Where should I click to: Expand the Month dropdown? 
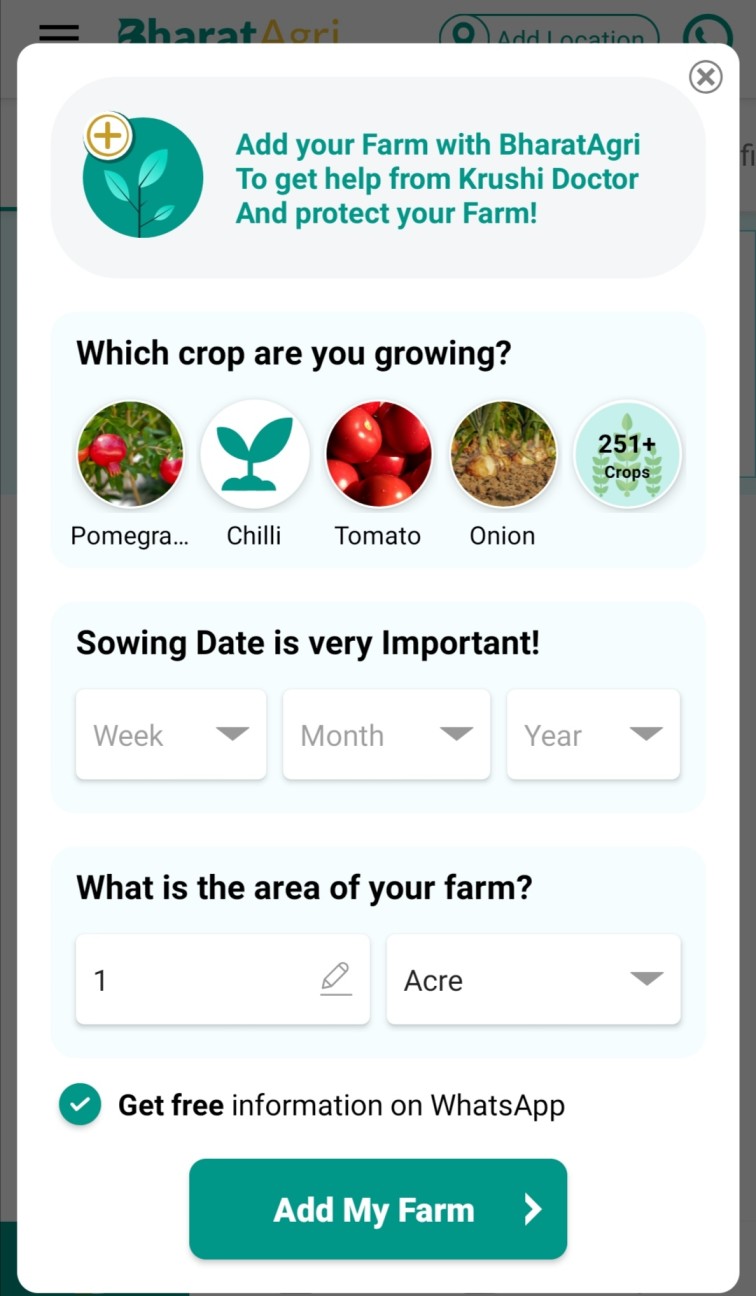[x=386, y=735]
